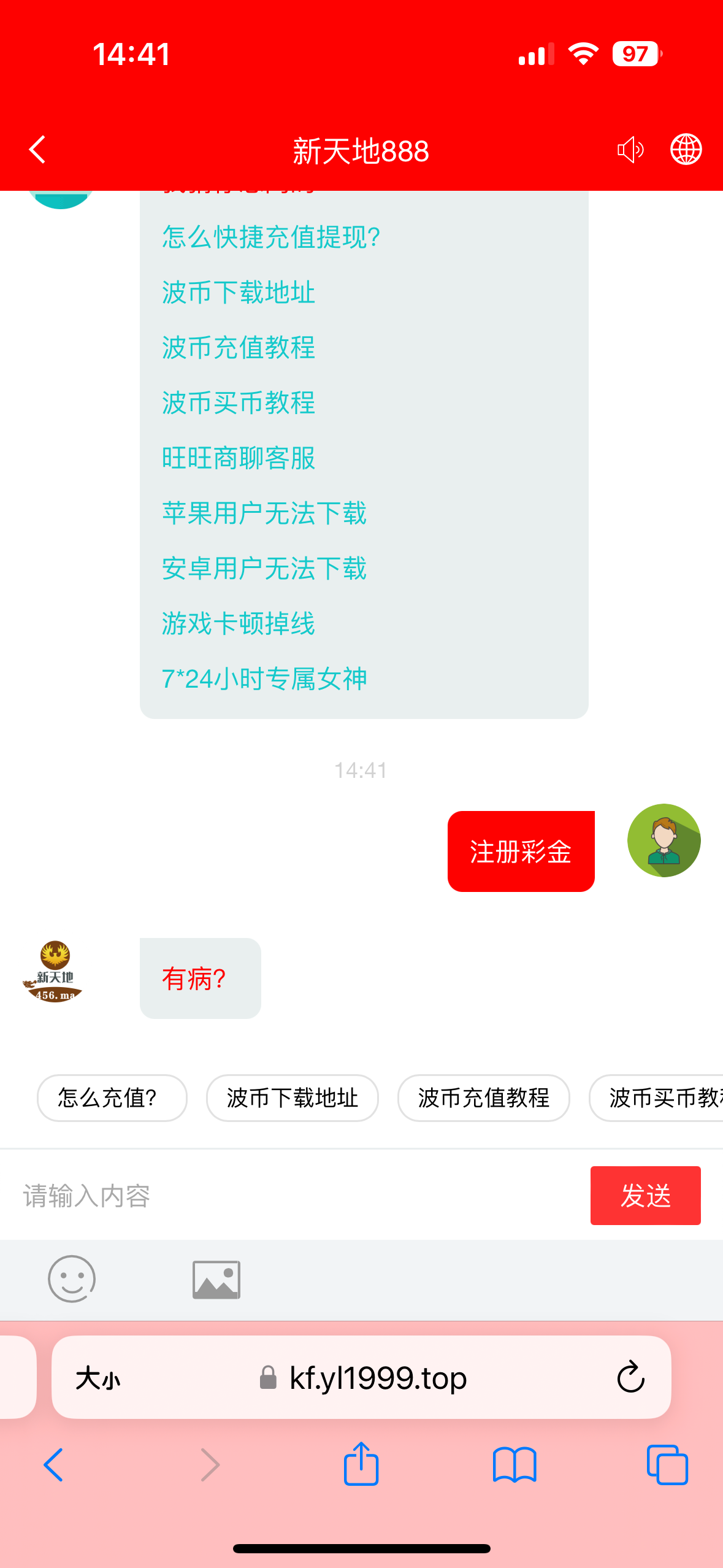Open 安卓用户无法下载 help link
The width and height of the screenshot is (723, 1568).
pos(264,569)
